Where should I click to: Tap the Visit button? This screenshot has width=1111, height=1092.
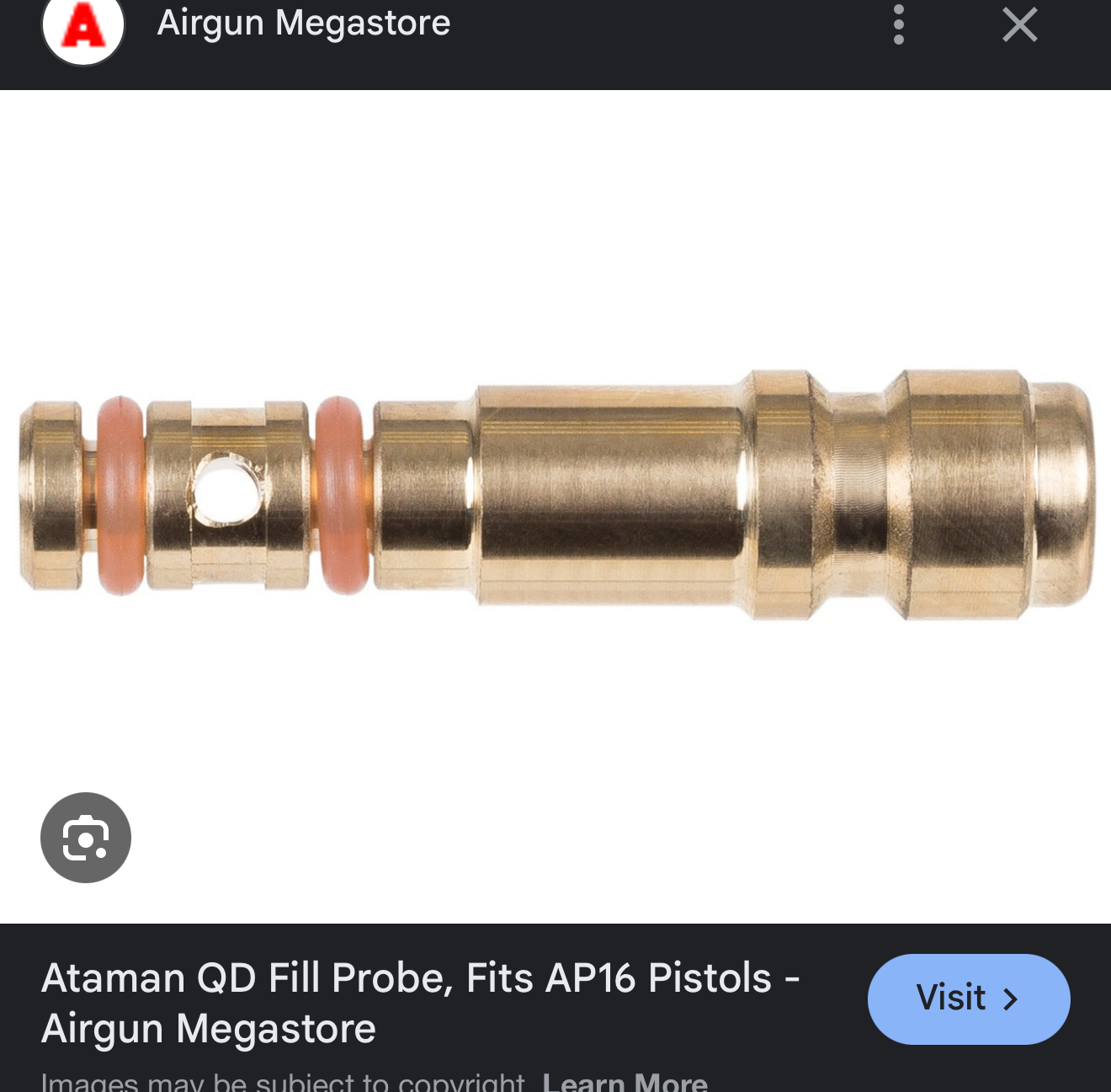tap(968, 999)
